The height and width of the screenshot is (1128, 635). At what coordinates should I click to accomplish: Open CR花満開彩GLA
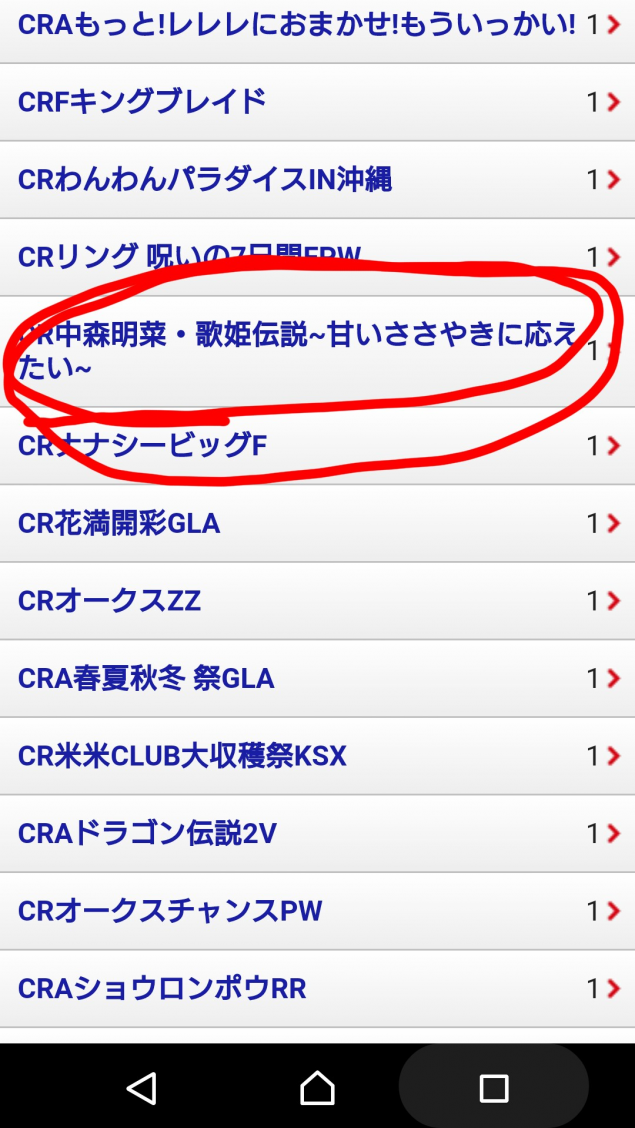(x=300, y=523)
